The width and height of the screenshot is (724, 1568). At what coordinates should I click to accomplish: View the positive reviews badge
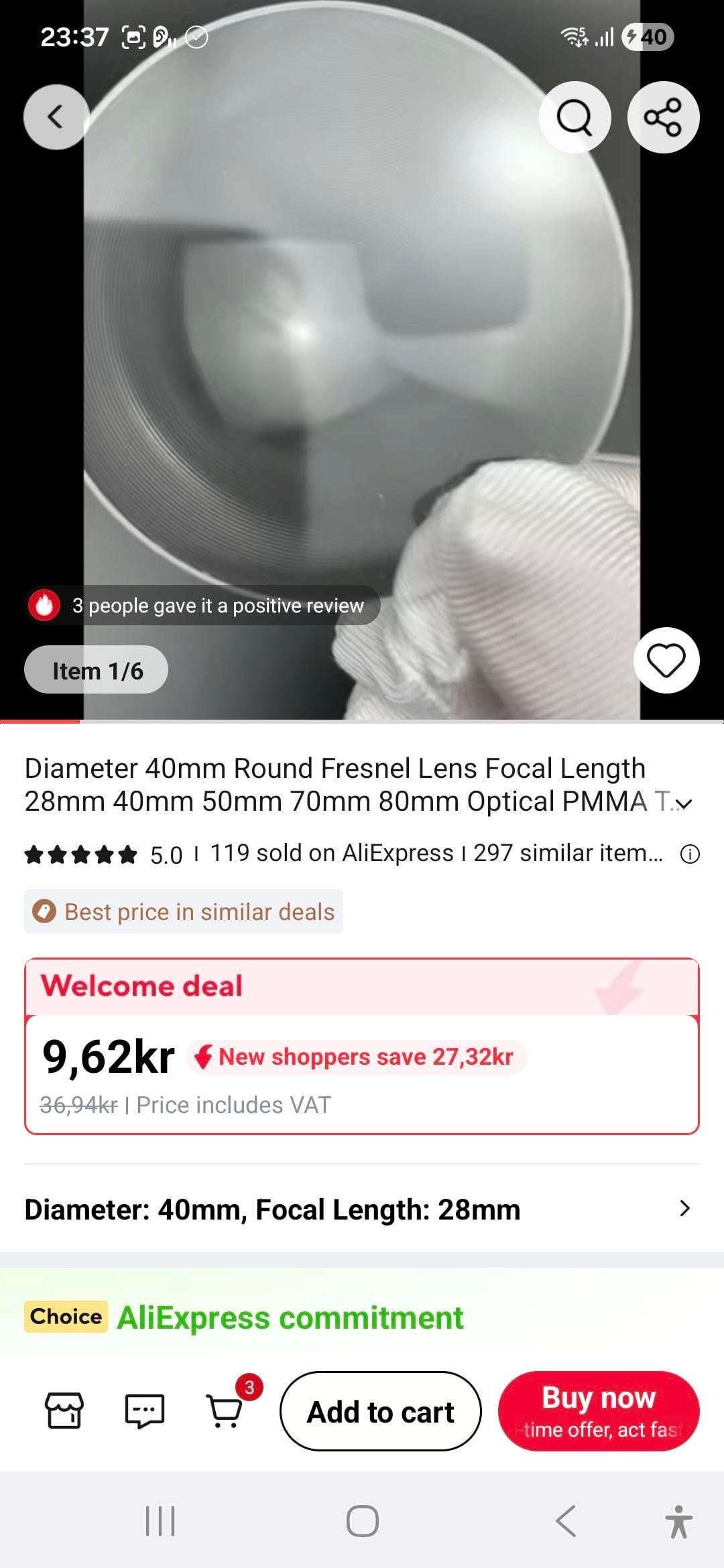pyautogui.click(x=203, y=606)
